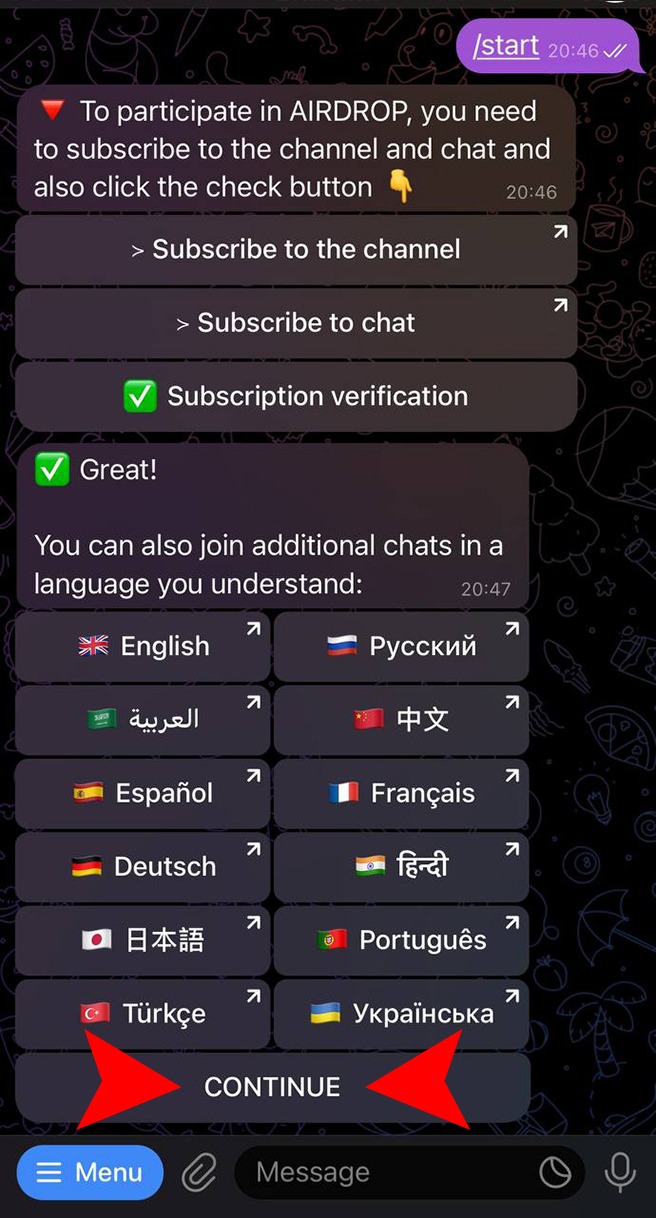Join the Türkçe chat

[x=143, y=1013]
